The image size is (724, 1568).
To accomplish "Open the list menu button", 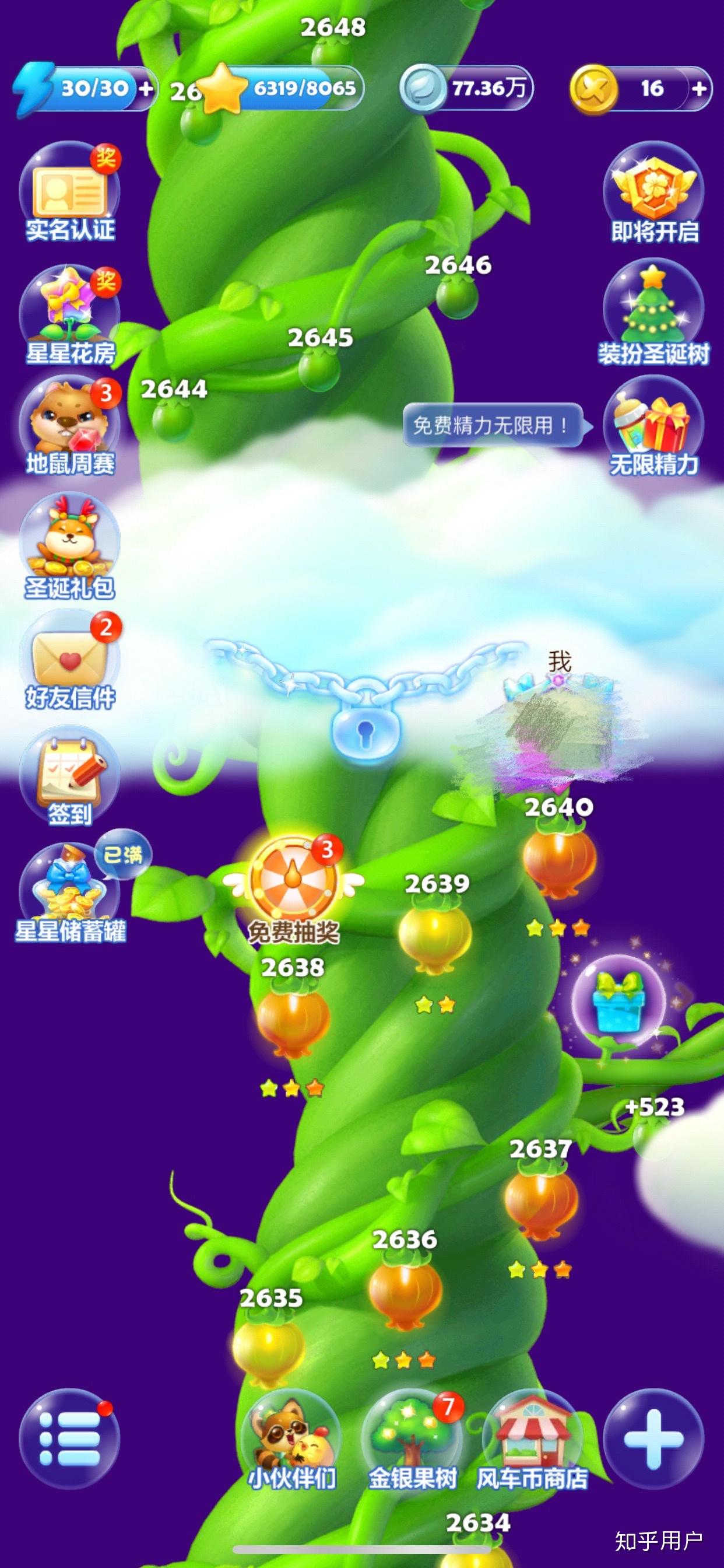I will (x=69, y=1439).
